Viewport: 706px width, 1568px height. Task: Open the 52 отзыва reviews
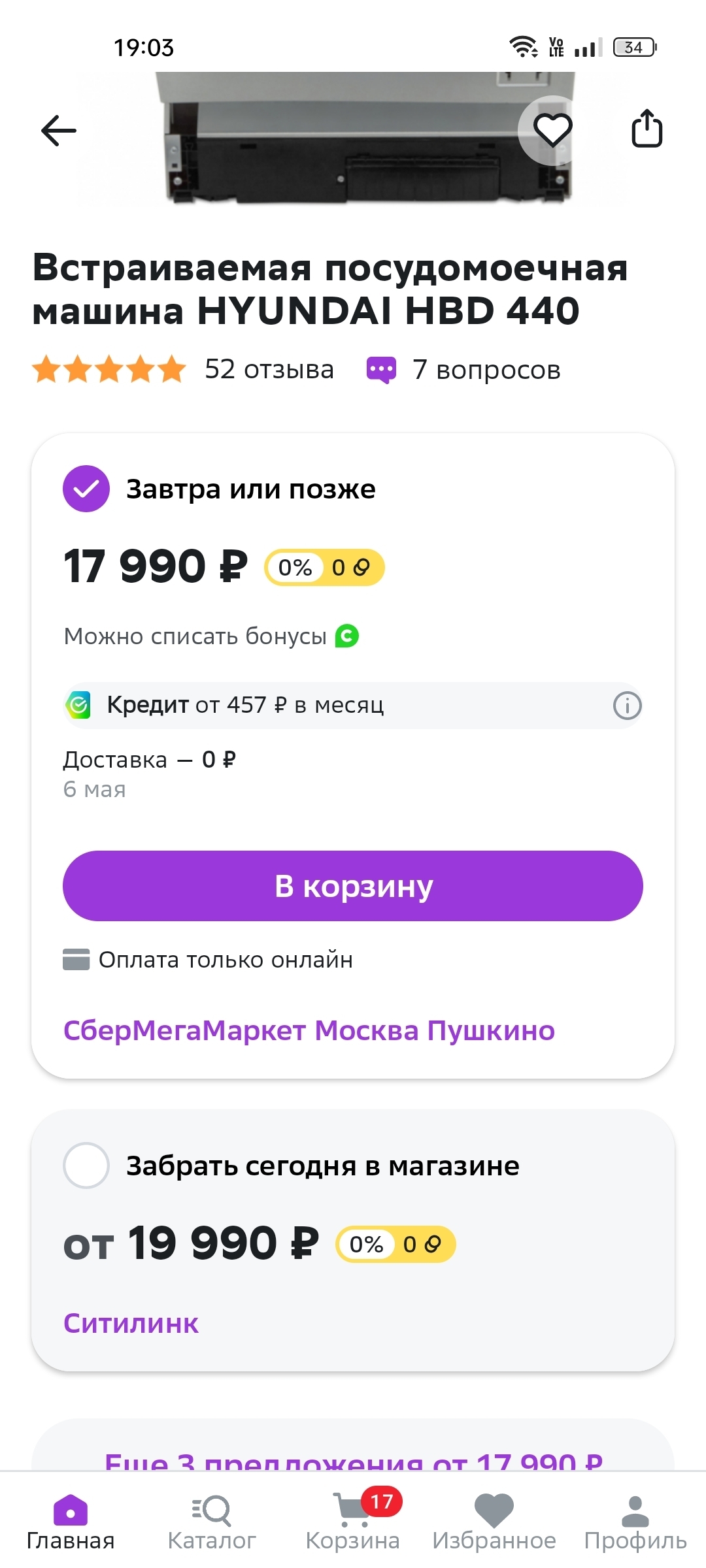269,370
